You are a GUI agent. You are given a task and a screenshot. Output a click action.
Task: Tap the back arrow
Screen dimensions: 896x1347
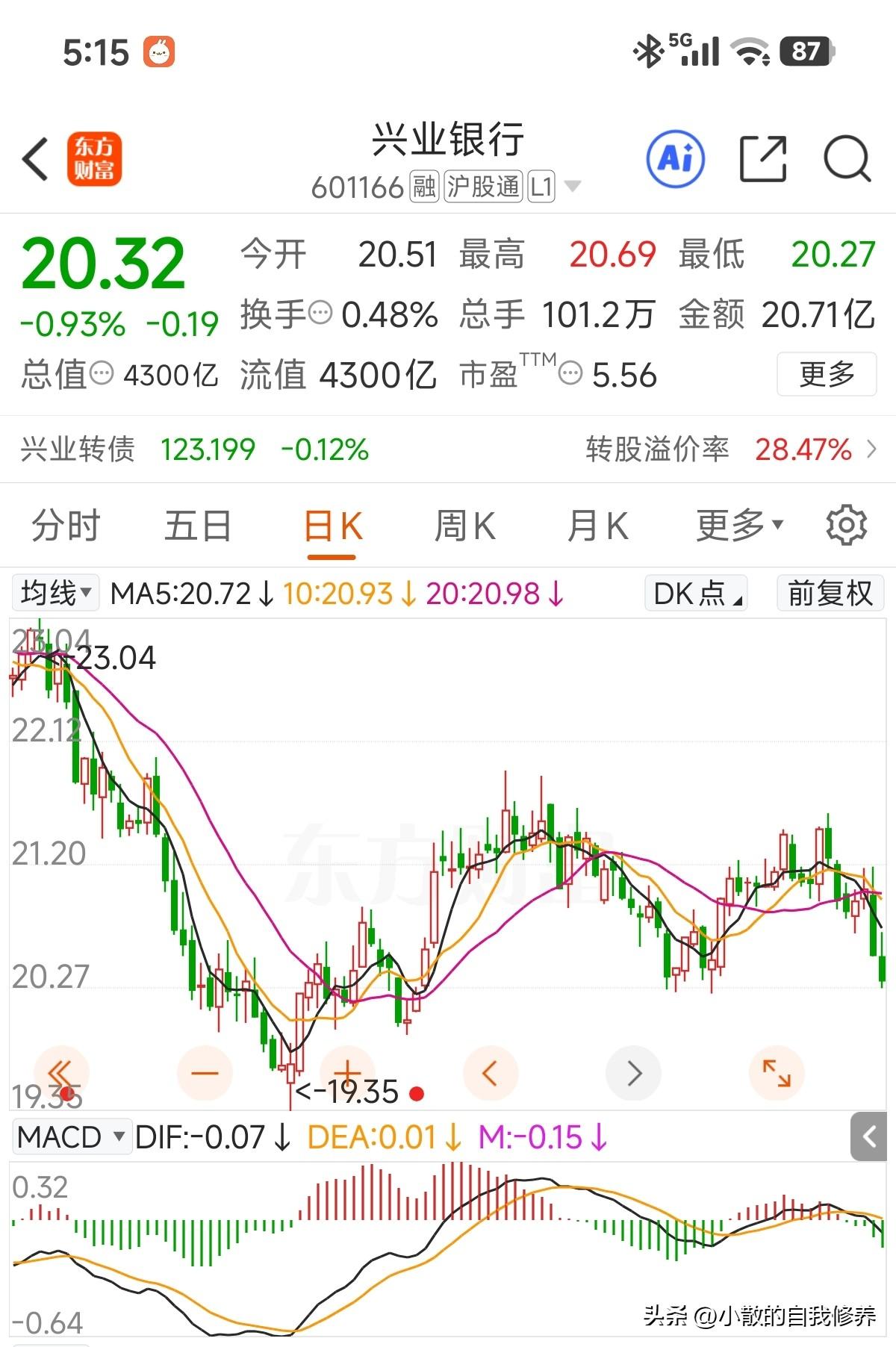(35, 159)
